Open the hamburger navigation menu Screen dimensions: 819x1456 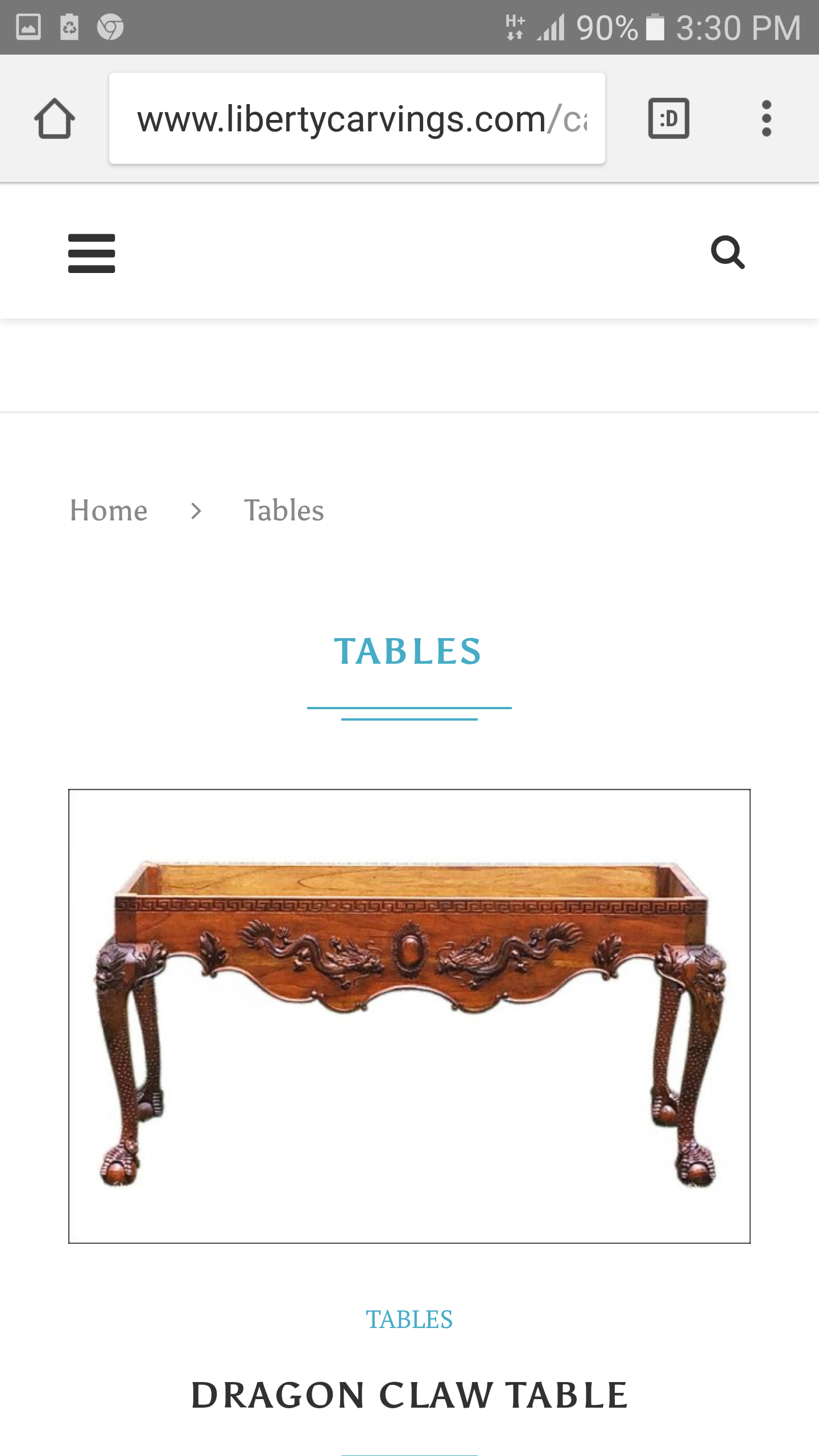coord(92,253)
